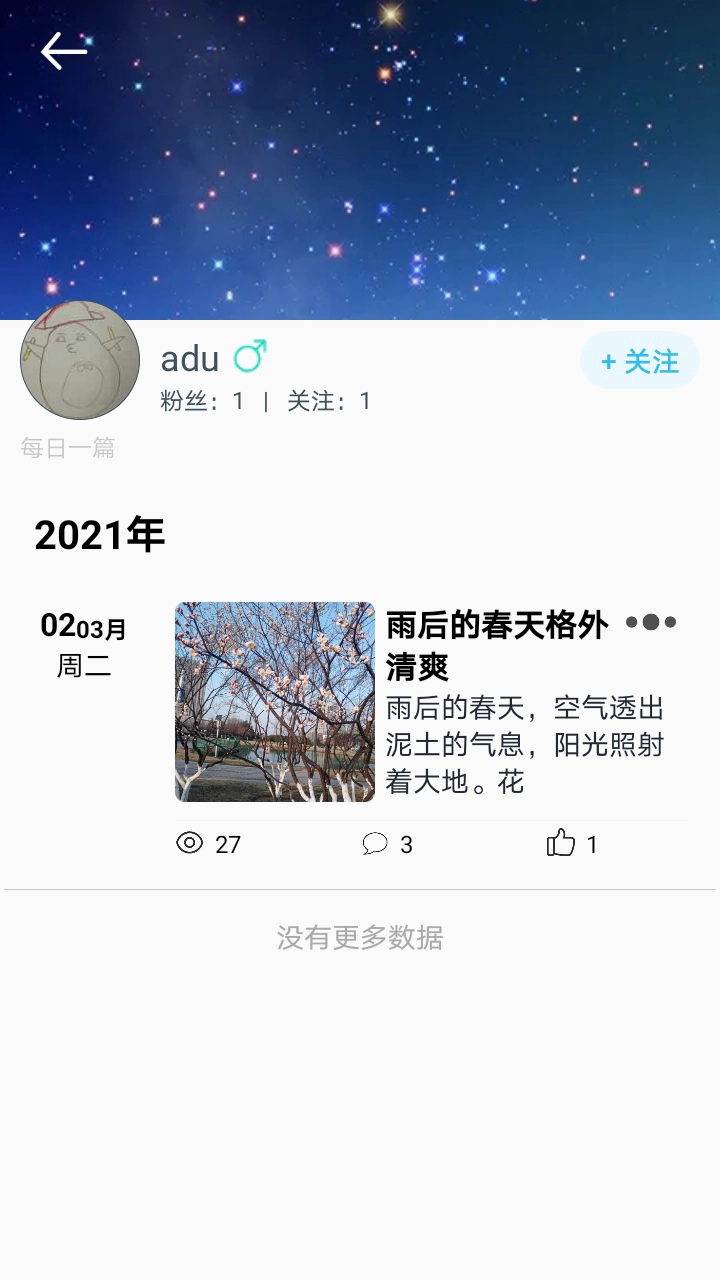
Task: Open the three-dot menu on the post
Action: pyautogui.click(x=651, y=622)
